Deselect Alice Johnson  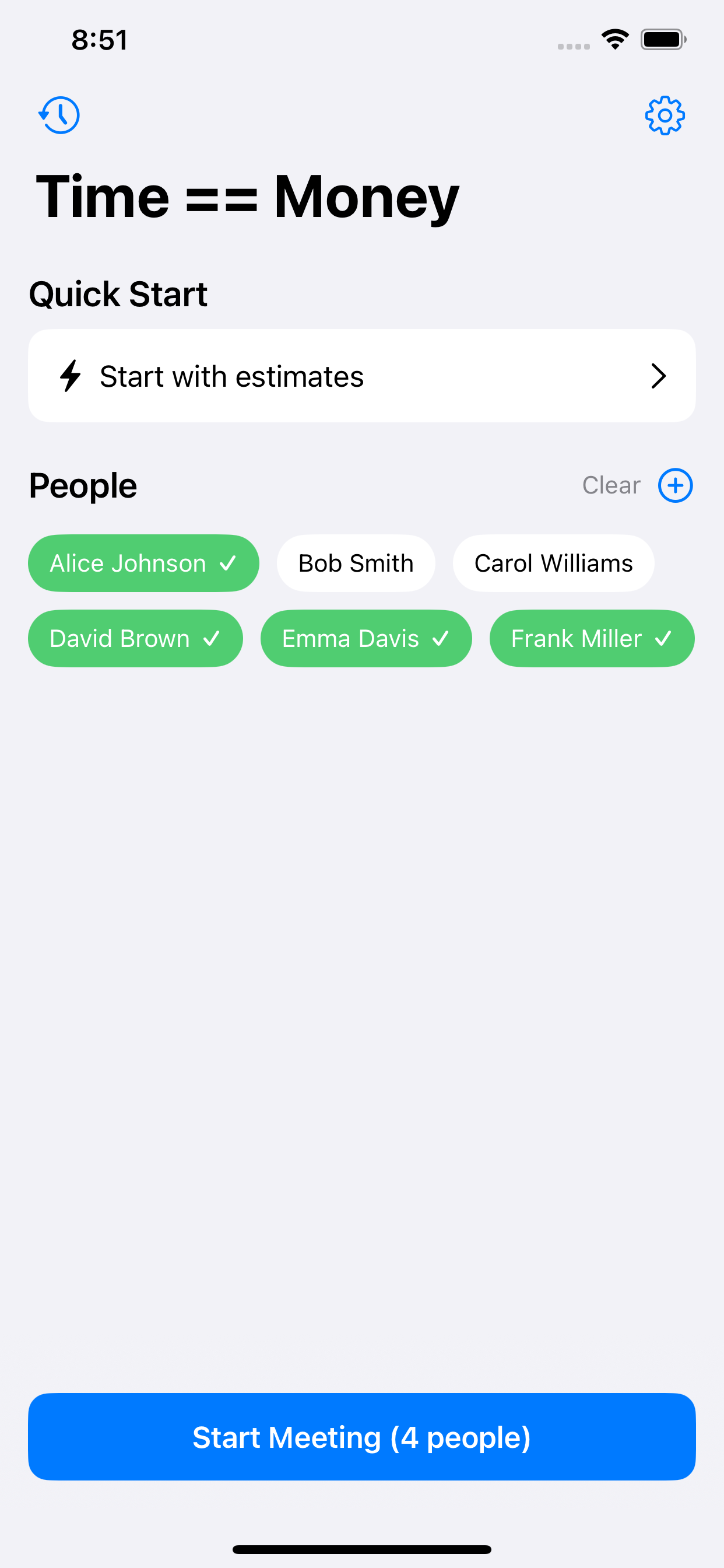point(143,563)
